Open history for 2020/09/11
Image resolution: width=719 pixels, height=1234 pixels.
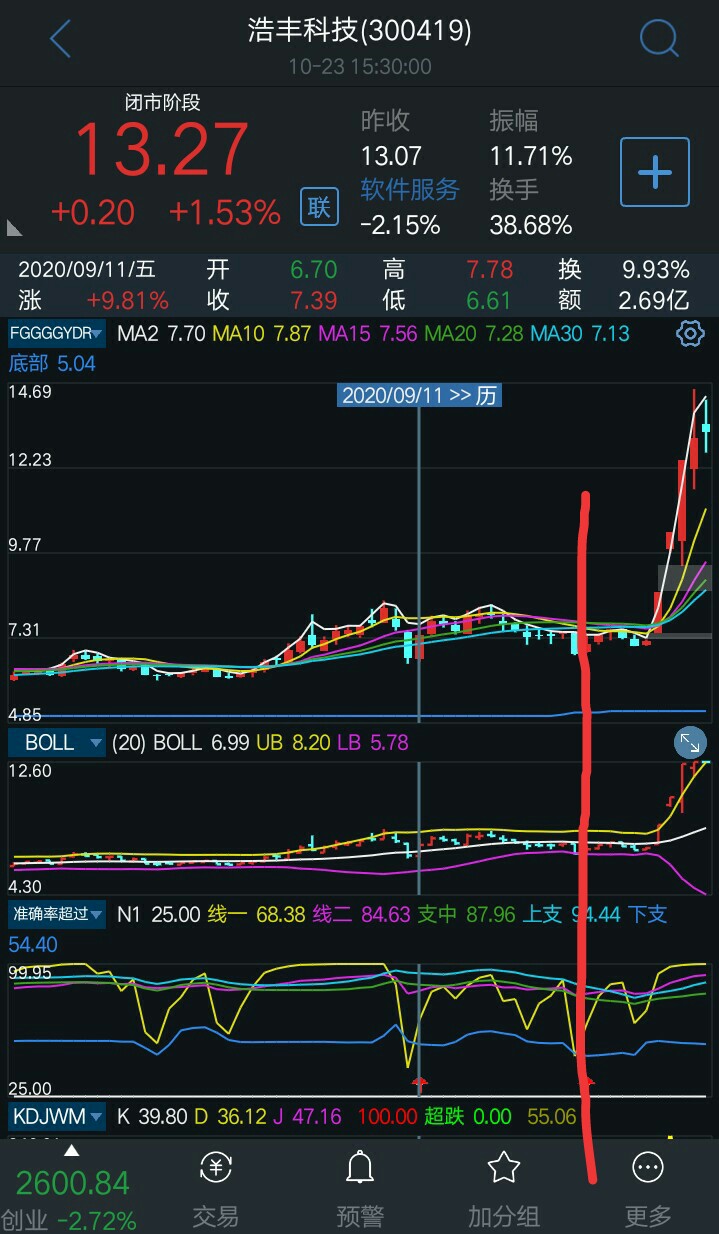pos(419,395)
